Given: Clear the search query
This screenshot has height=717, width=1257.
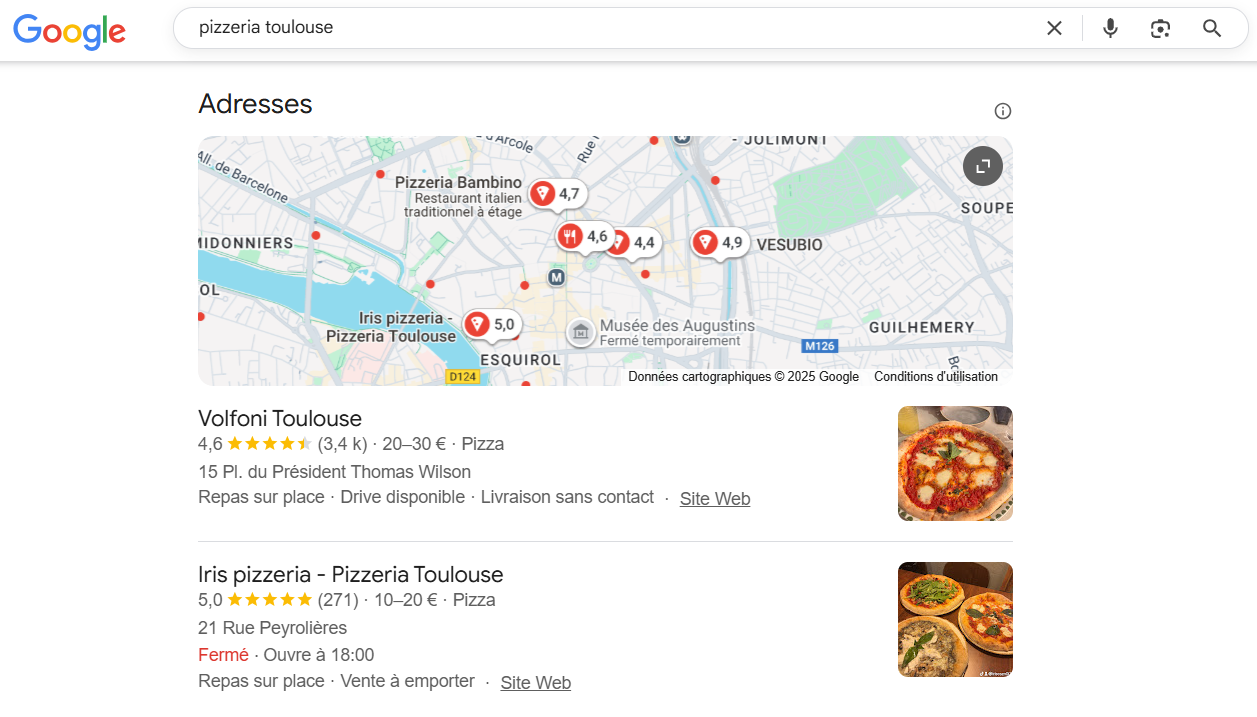Looking at the screenshot, I should coord(1054,28).
